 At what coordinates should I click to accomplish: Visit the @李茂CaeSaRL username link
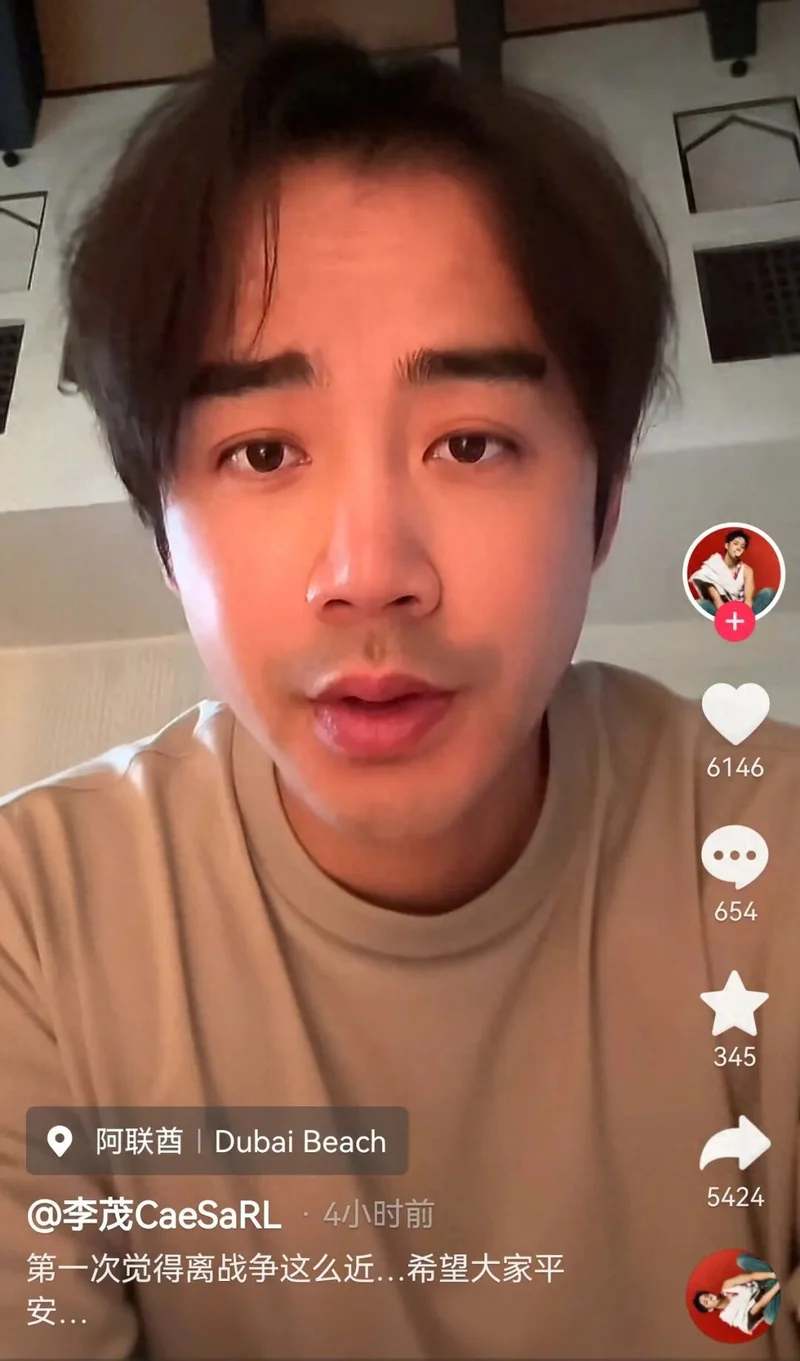[154, 1215]
